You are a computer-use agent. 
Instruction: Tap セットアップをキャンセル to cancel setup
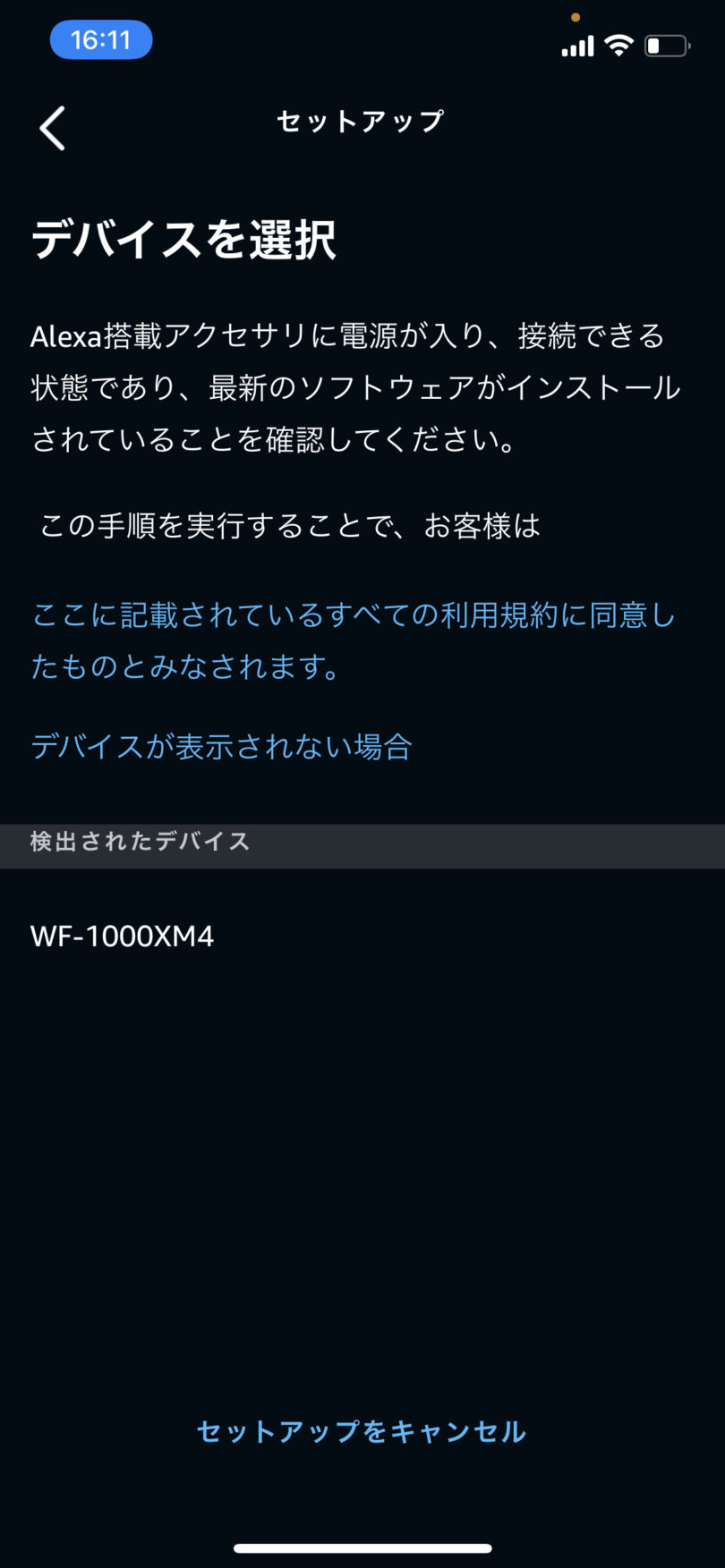pos(361,1431)
